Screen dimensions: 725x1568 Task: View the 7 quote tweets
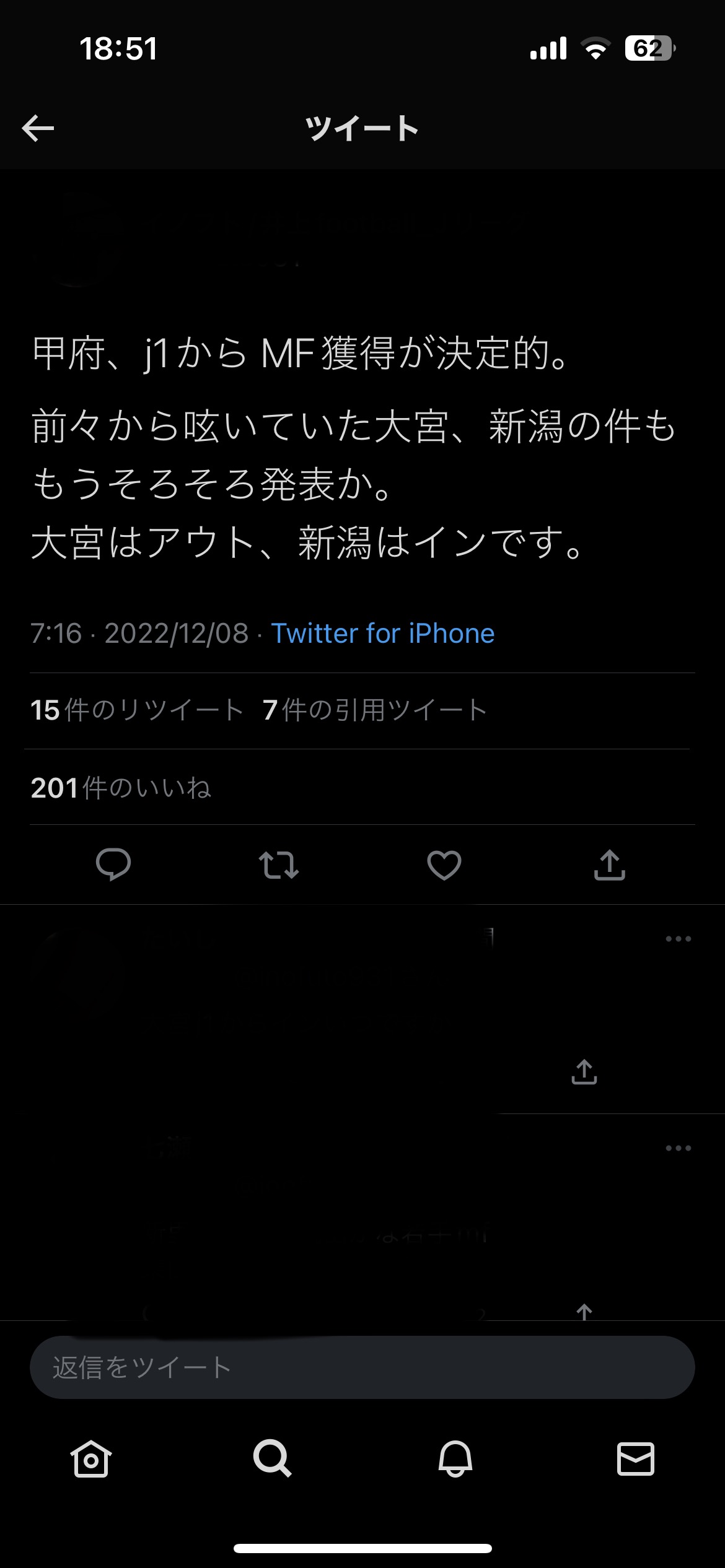(374, 710)
